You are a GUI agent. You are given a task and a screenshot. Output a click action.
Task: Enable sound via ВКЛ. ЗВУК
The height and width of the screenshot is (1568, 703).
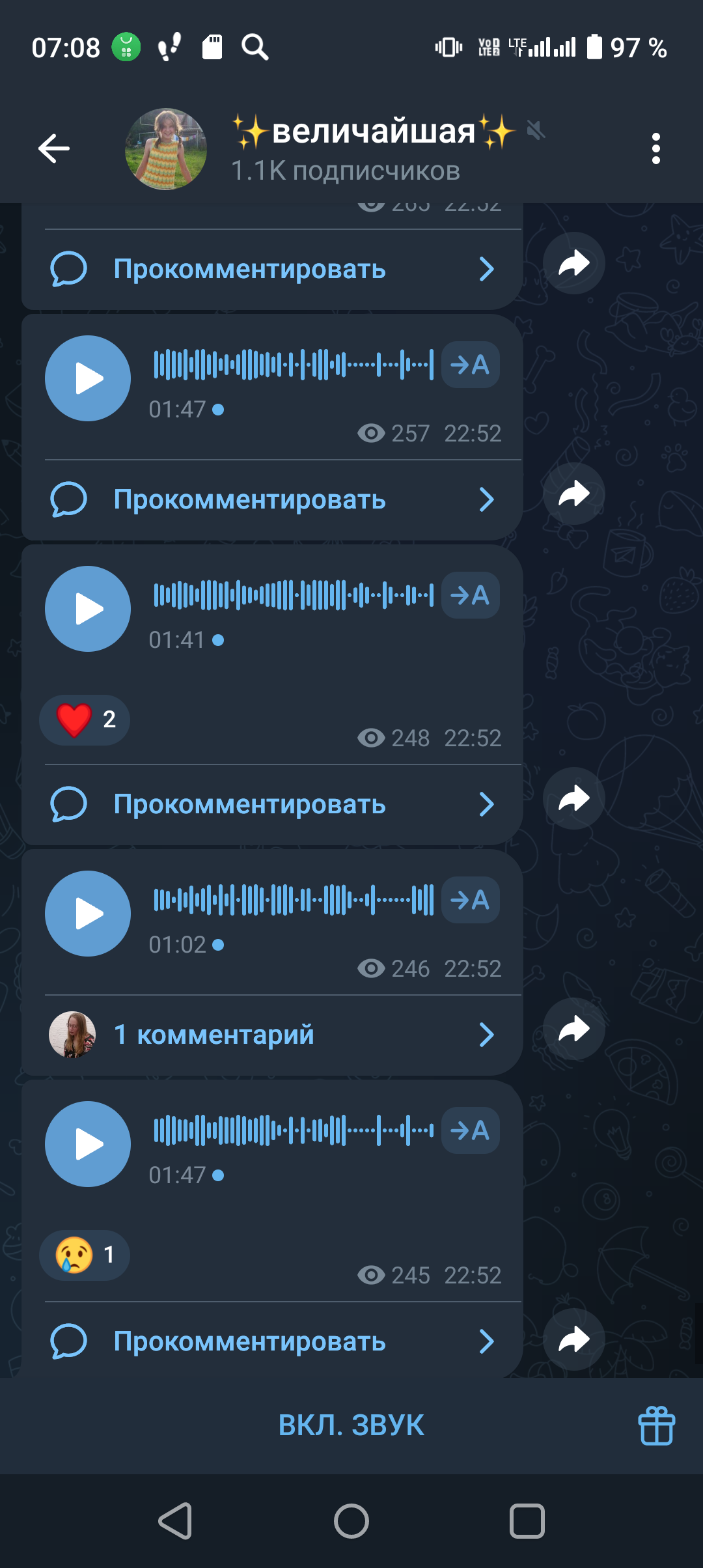tap(351, 1425)
